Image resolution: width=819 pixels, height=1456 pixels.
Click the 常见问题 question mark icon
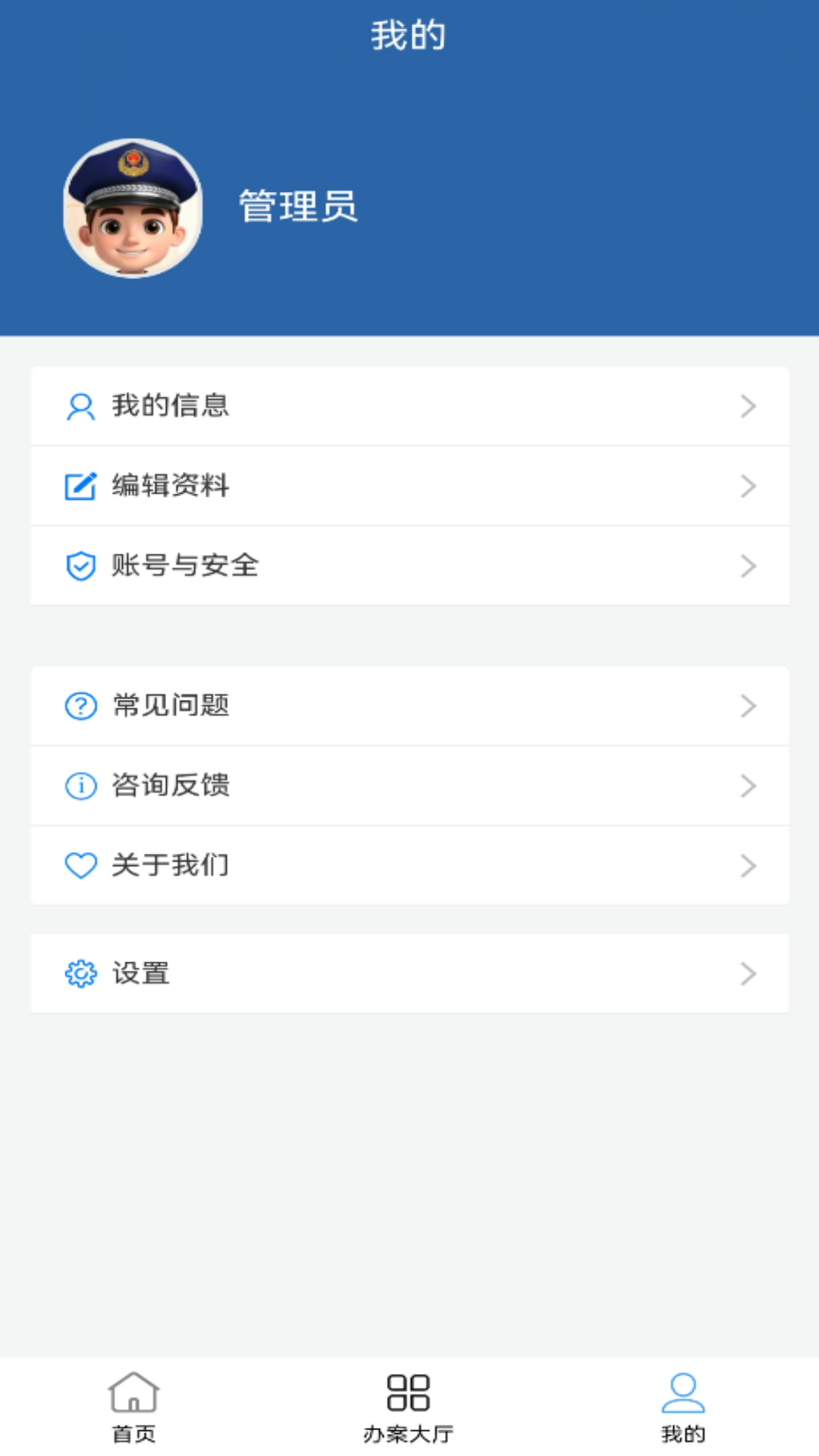tap(80, 706)
